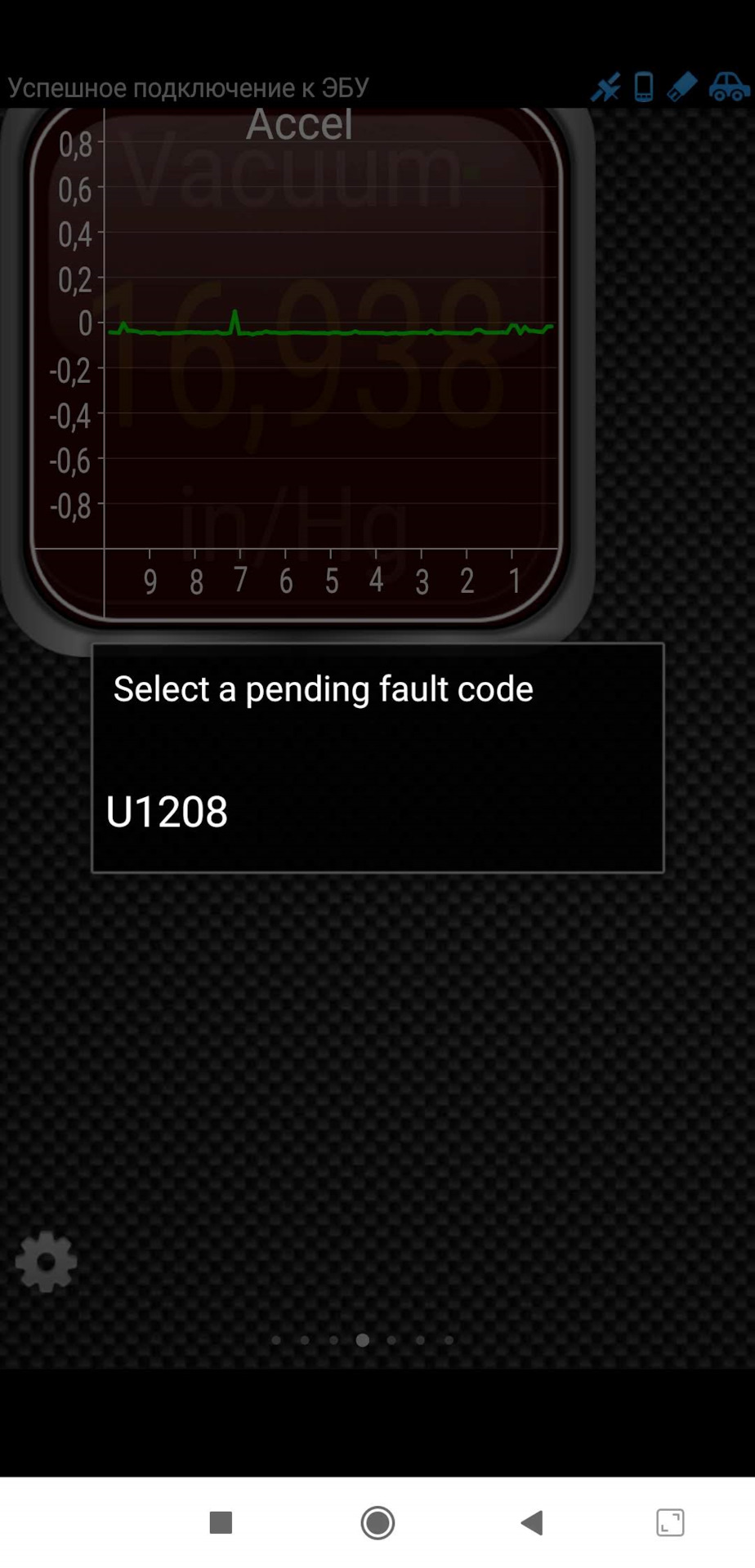This screenshot has height=1568, width=755.
Task: Open the recent apps view
Action: pos(221,1522)
